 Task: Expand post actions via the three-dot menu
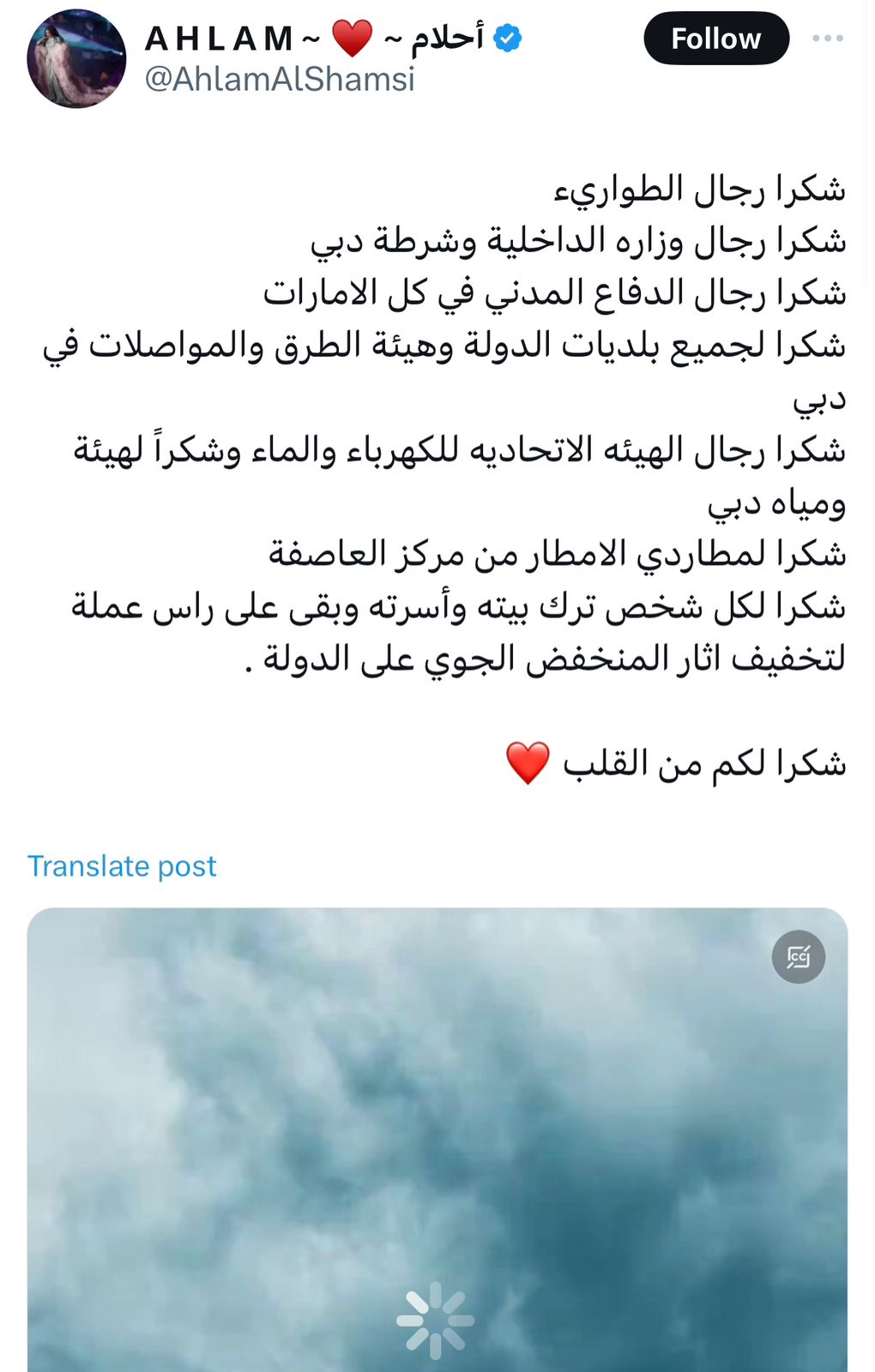click(829, 38)
